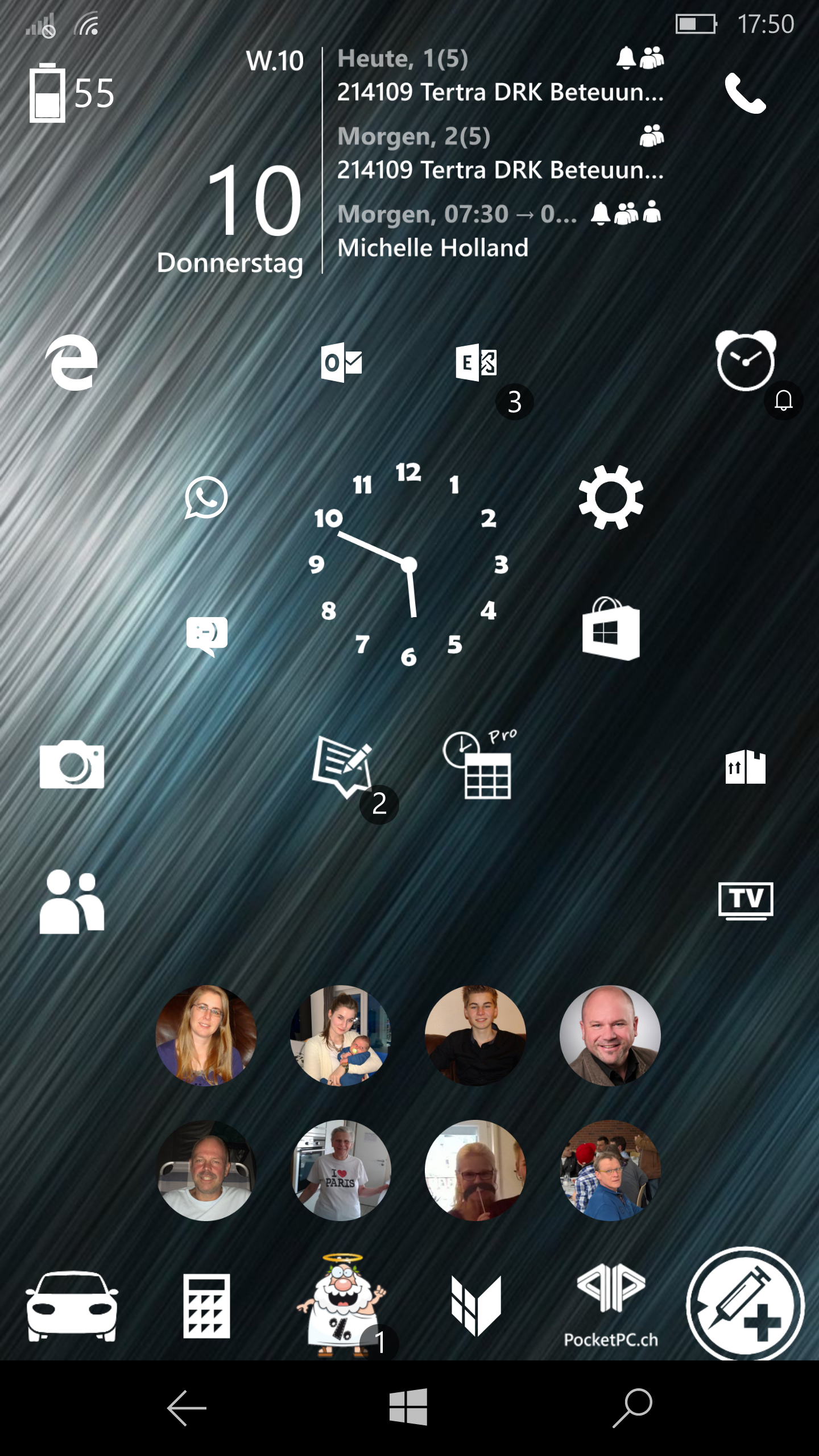
Task: Open the Alarms & Clock tile
Action: 746,361
